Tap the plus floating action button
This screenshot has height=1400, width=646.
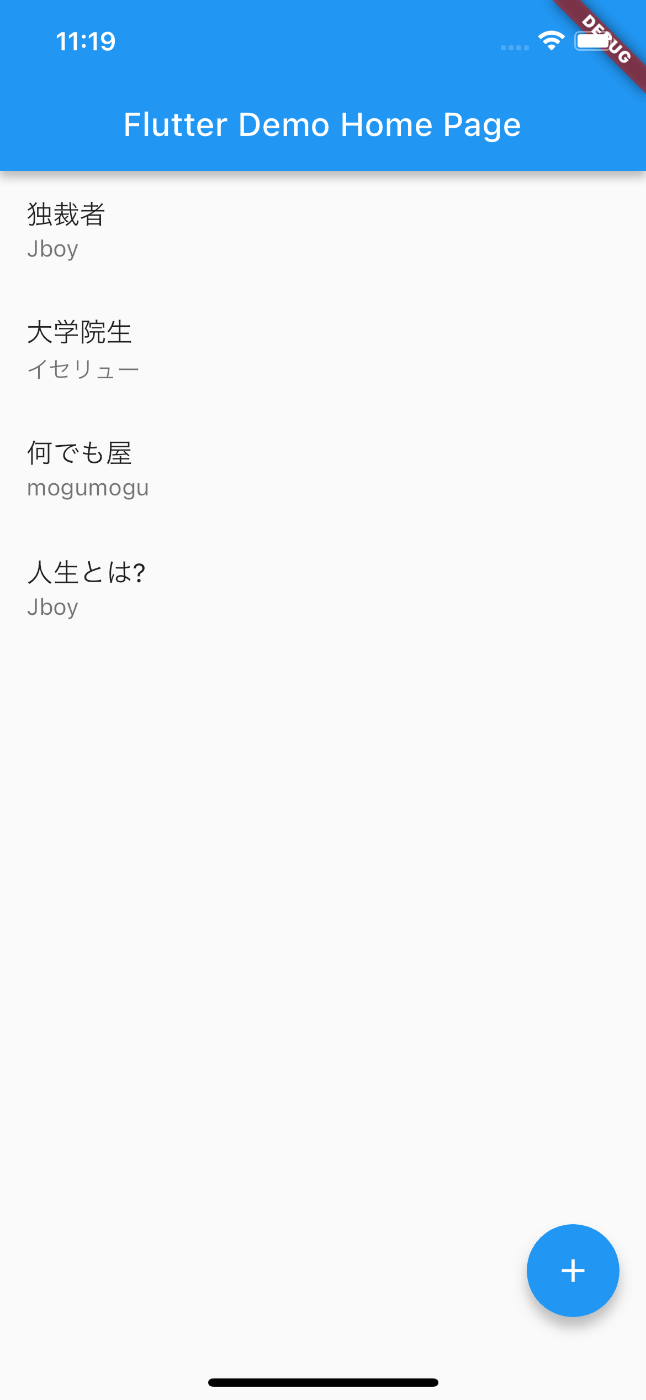point(573,1270)
